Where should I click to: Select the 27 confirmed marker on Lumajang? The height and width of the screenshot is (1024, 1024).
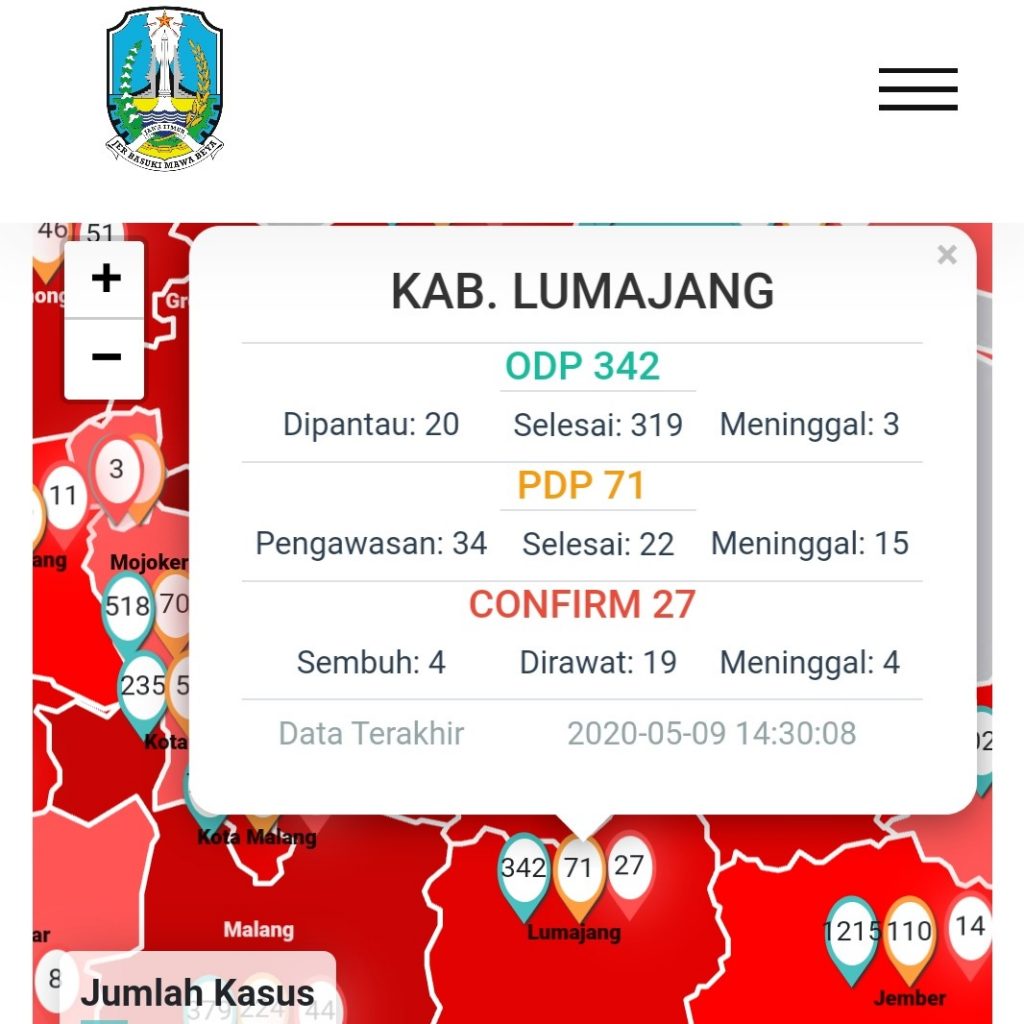(x=629, y=866)
